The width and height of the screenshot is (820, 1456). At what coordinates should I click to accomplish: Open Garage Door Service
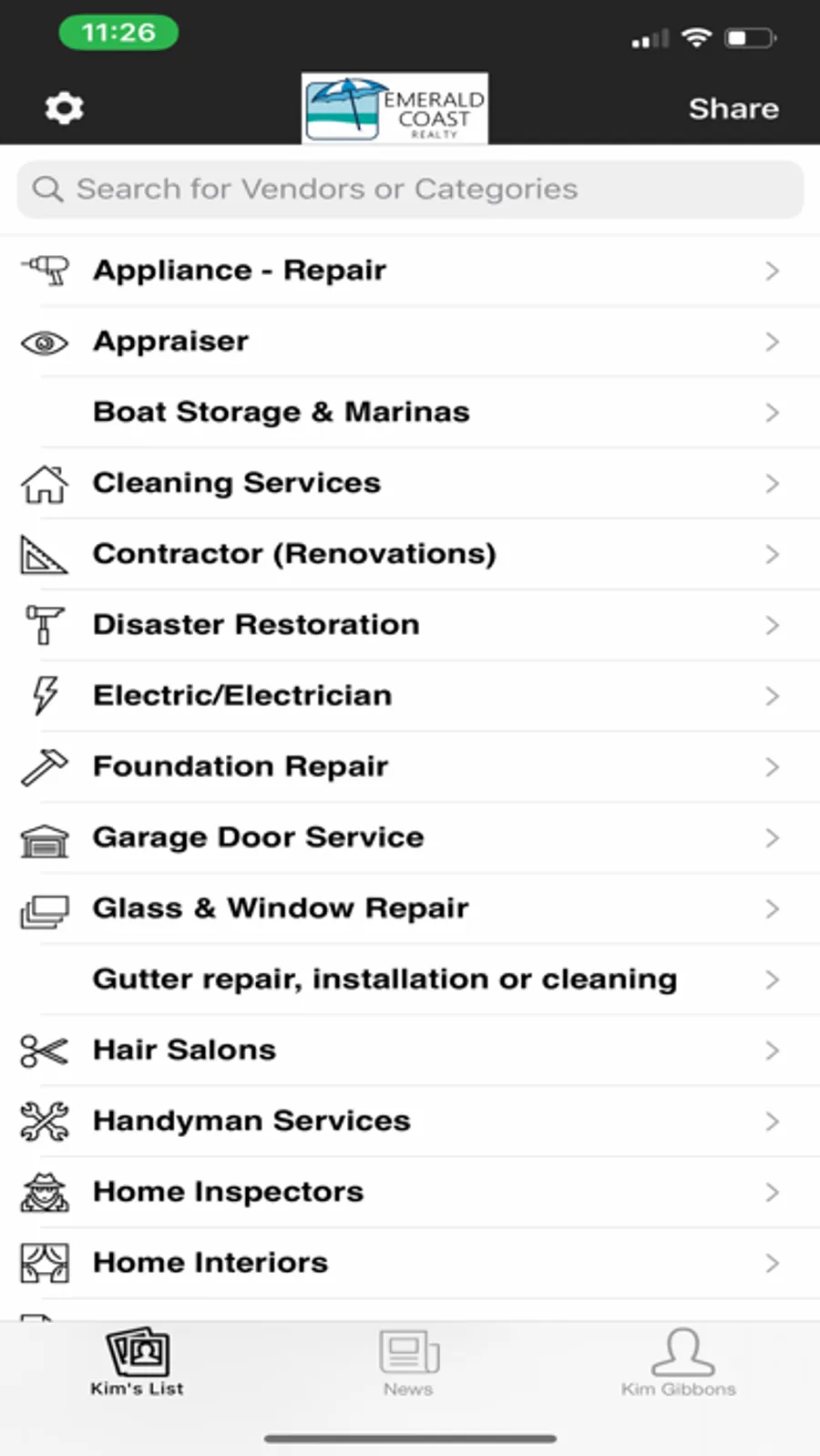pyautogui.click(x=410, y=837)
